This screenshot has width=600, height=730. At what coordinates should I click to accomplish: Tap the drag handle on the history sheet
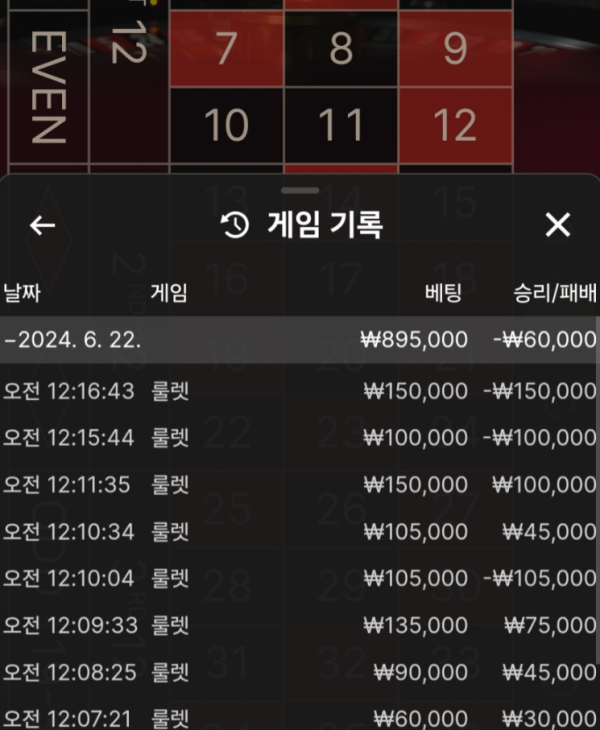click(x=300, y=190)
